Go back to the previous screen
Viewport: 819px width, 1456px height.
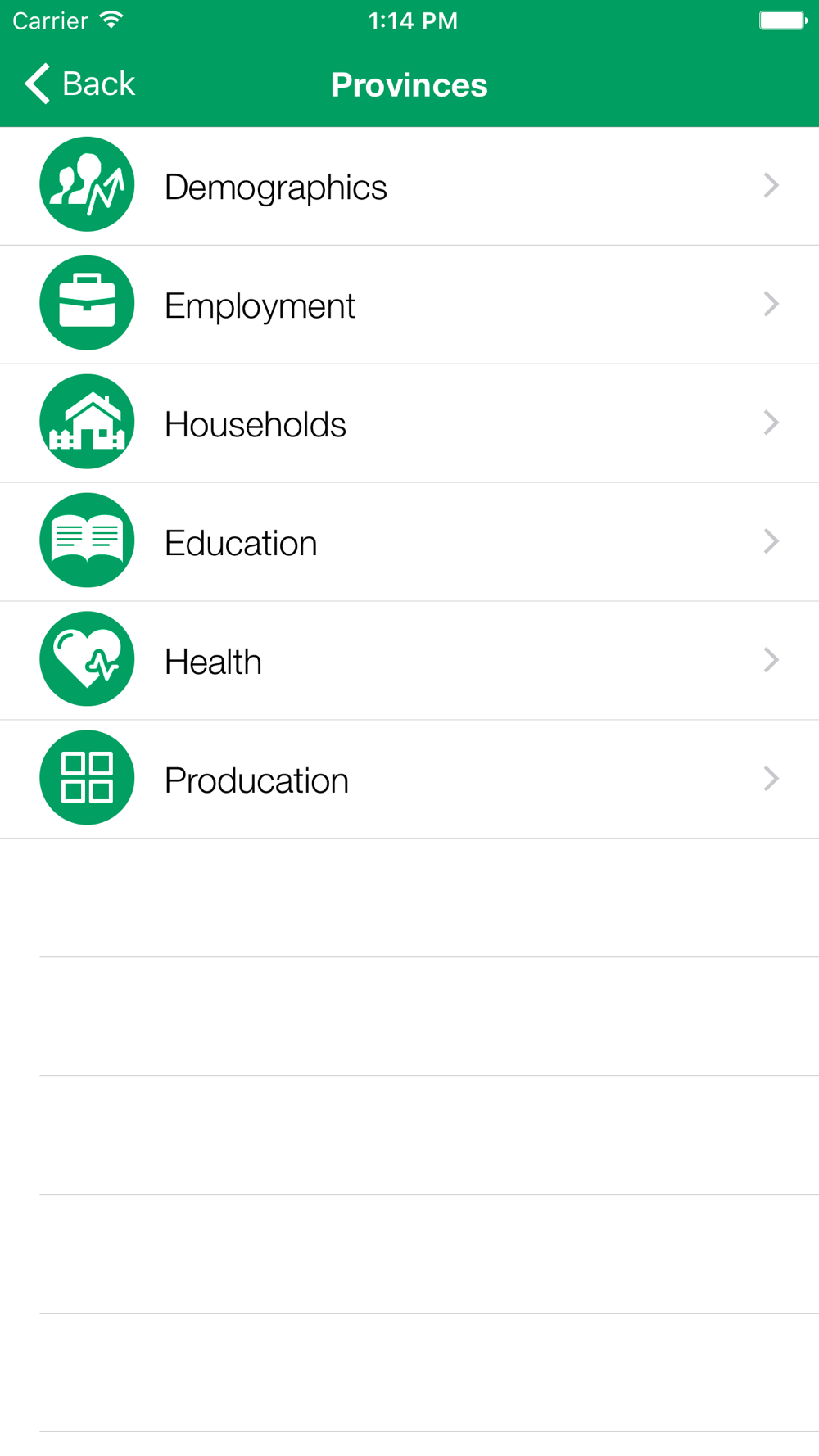pyautogui.click(x=79, y=84)
